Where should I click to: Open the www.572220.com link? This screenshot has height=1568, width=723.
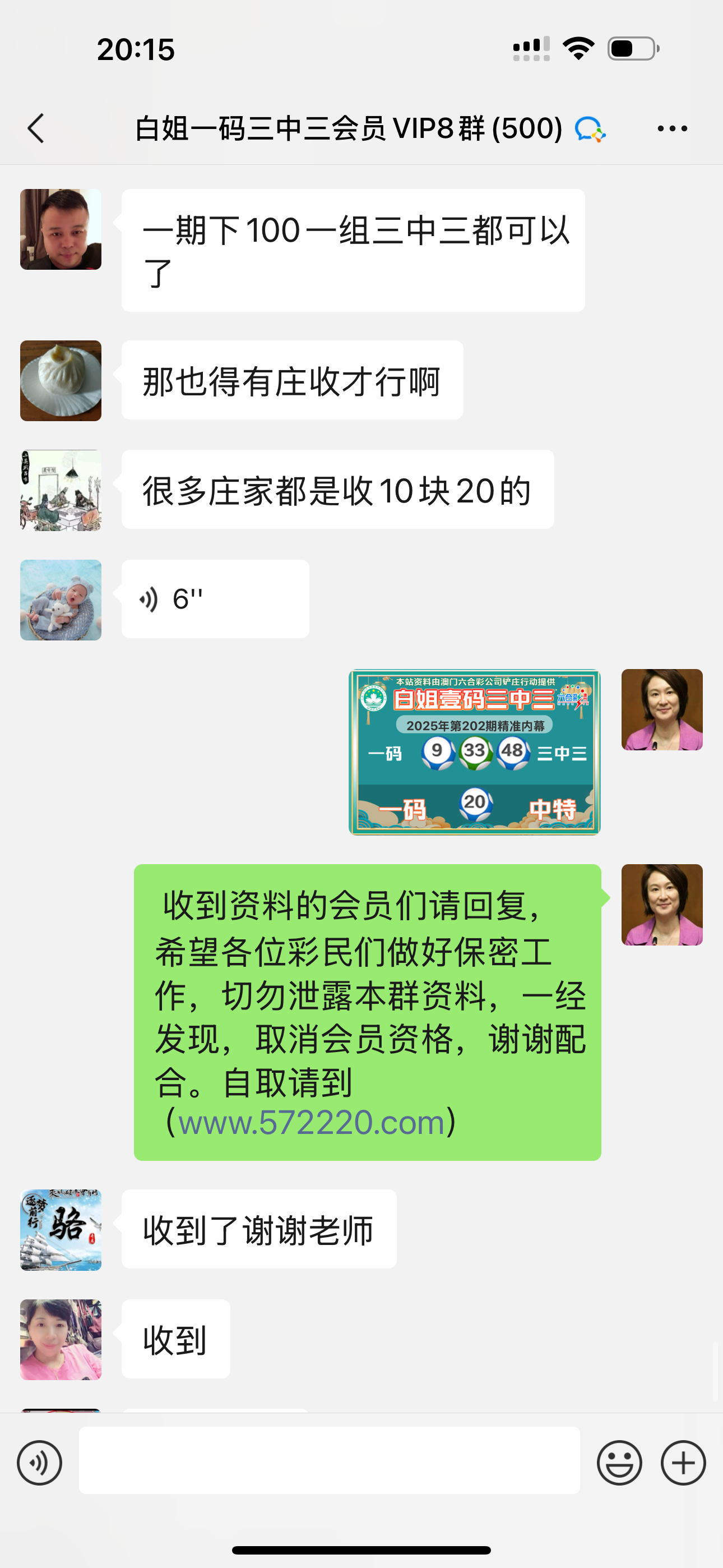(311, 1122)
